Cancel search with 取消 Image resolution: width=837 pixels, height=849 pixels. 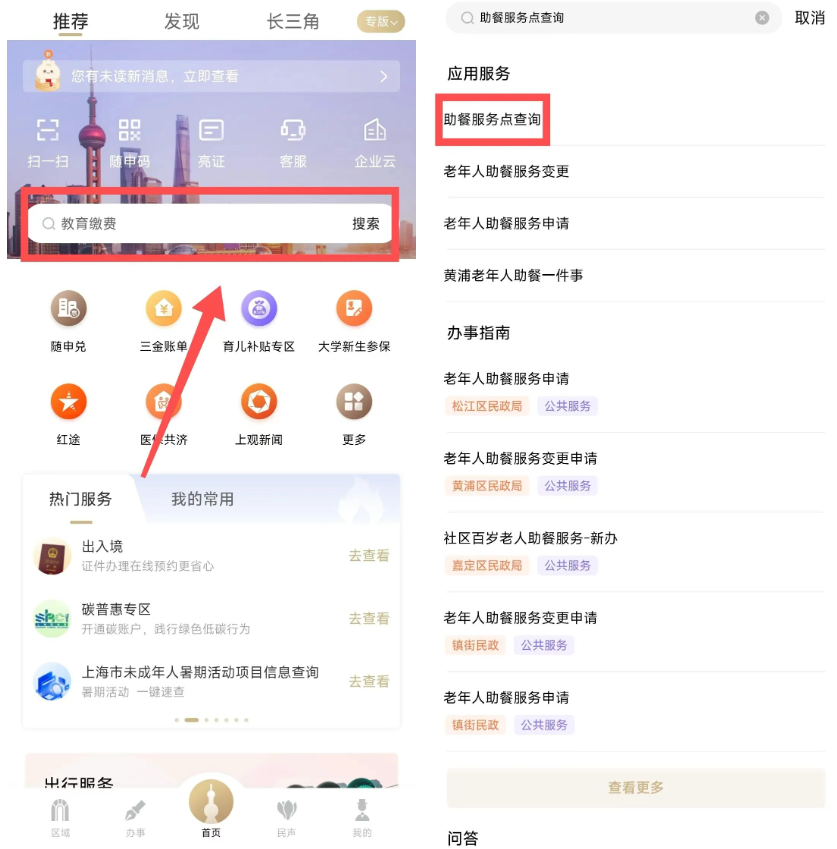coord(809,18)
